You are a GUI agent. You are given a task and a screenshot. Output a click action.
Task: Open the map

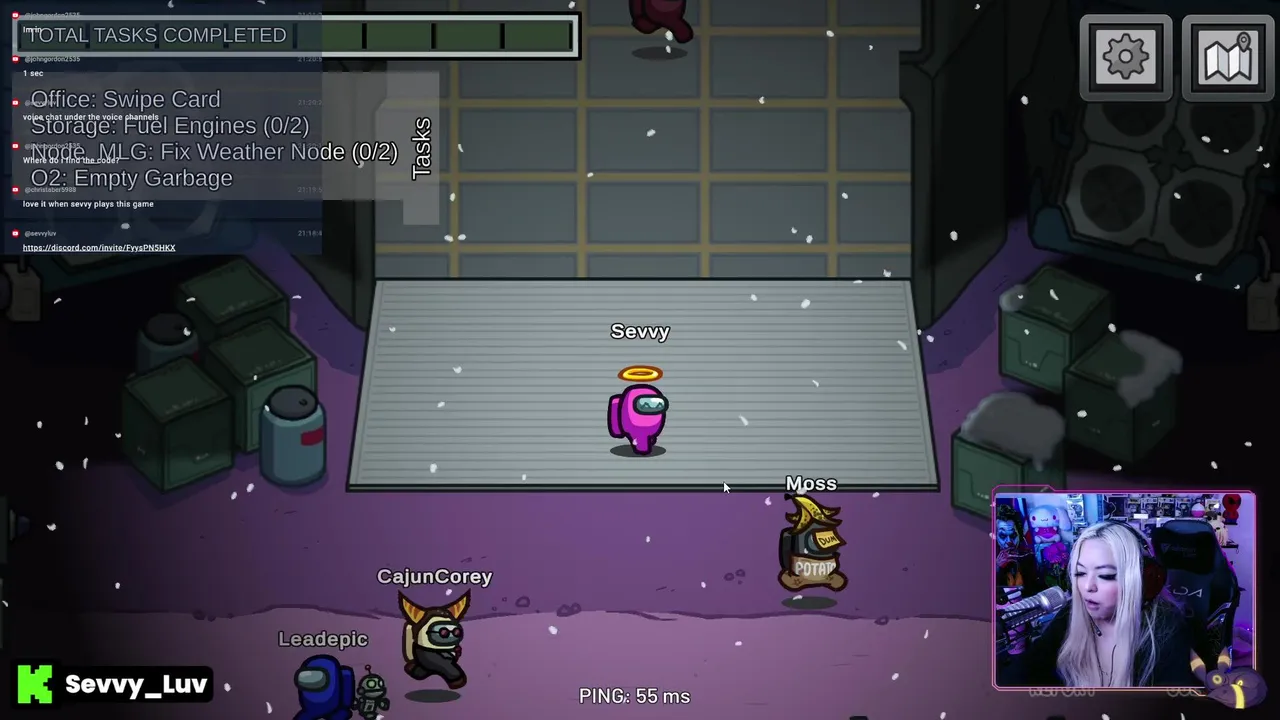tap(1228, 58)
